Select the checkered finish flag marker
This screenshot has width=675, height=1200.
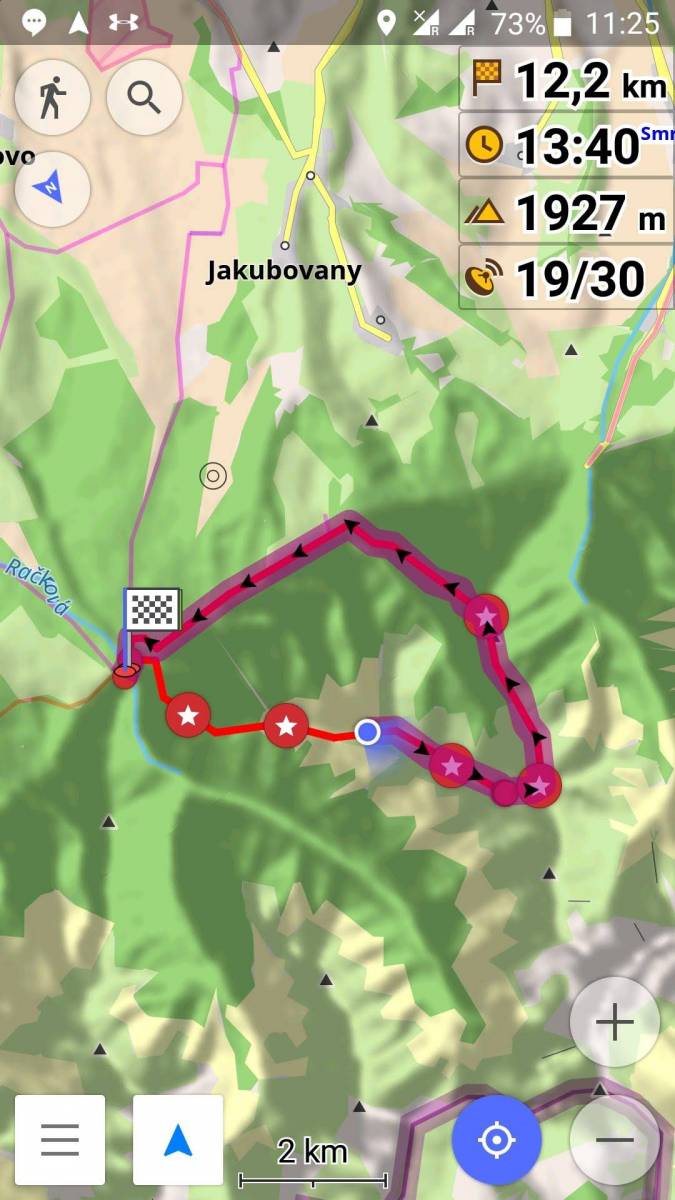click(150, 610)
